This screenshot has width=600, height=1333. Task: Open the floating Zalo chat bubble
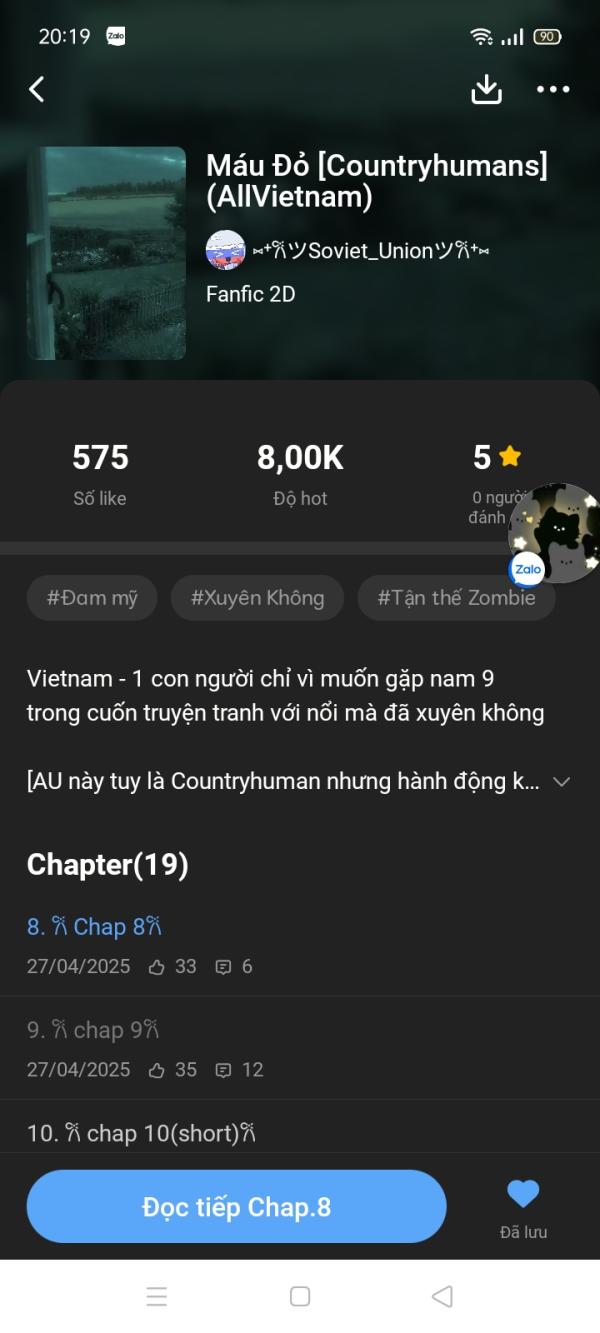(x=553, y=533)
